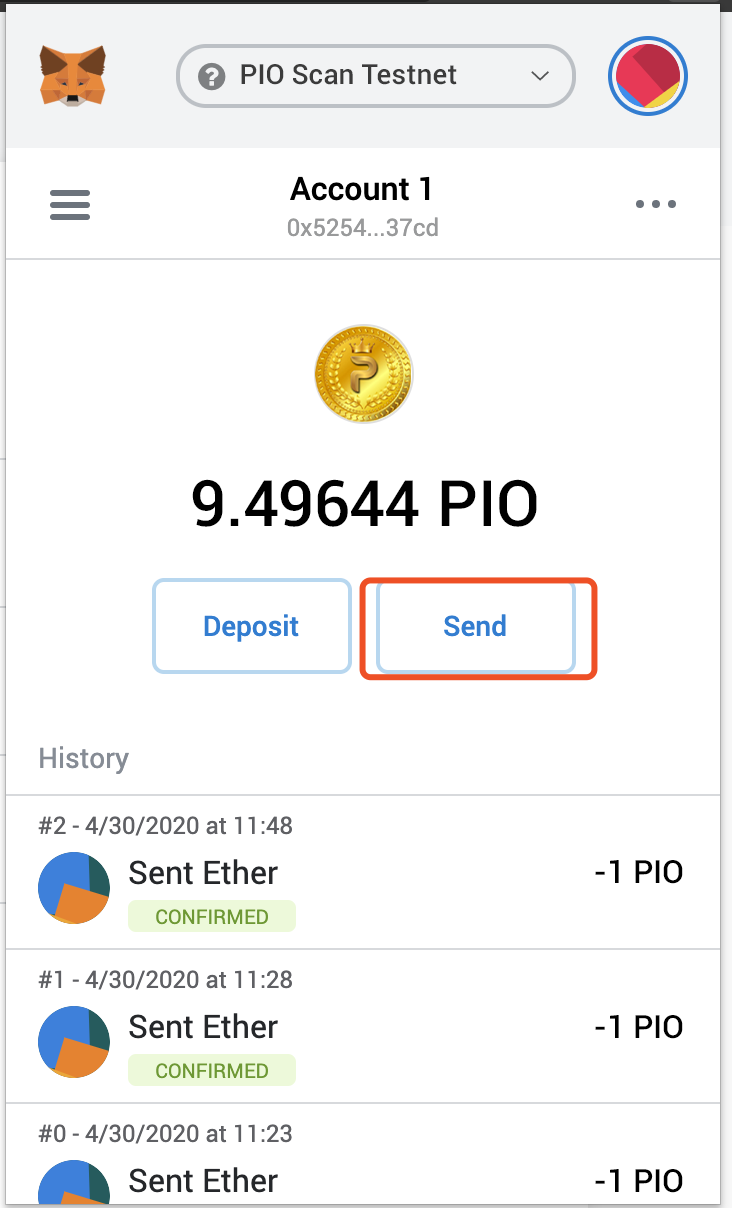Open transaction #2 sent at 11:48
Screen dimensions: 732x1208
pyautogui.click(x=362, y=874)
